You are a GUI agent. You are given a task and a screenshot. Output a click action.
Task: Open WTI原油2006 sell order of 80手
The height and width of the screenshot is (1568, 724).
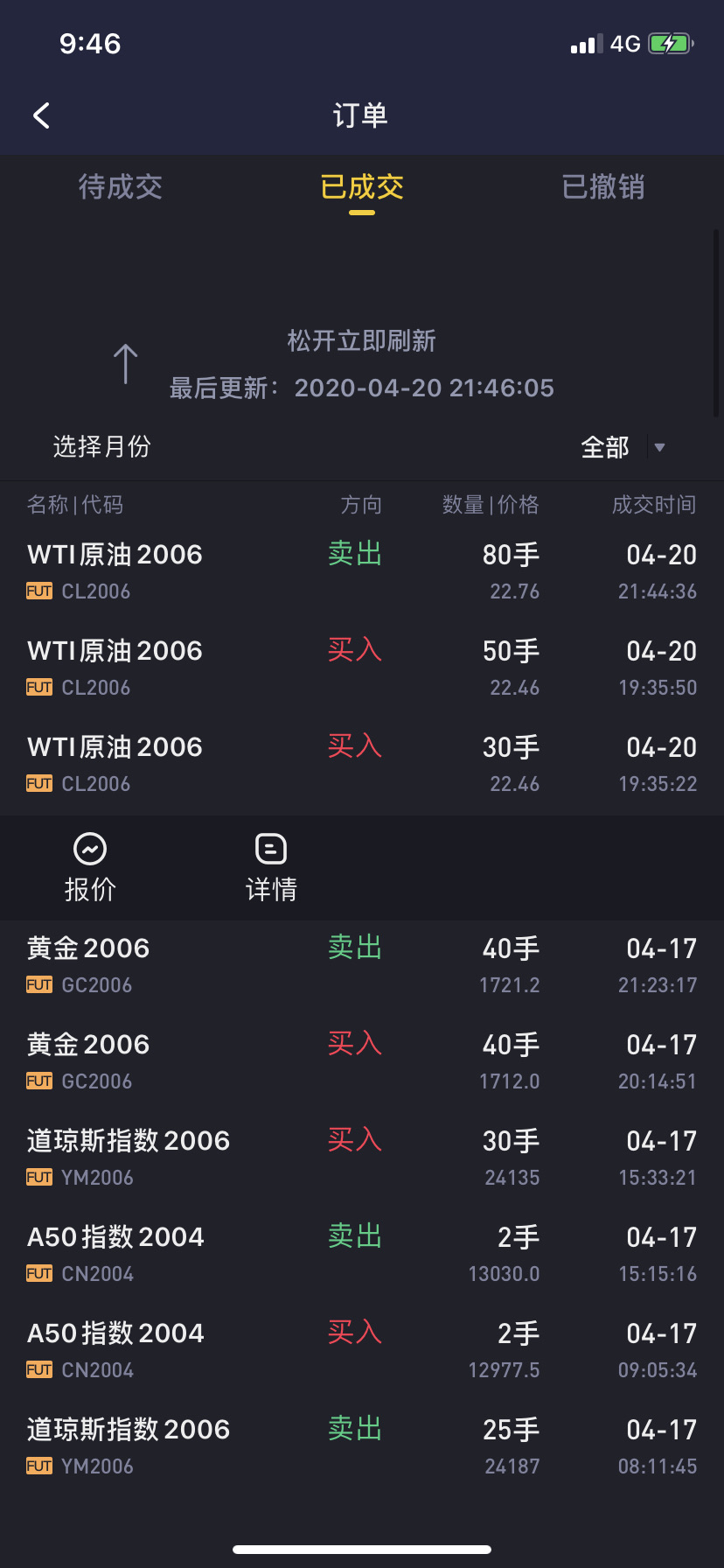pyautogui.click(x=362, y=571)
